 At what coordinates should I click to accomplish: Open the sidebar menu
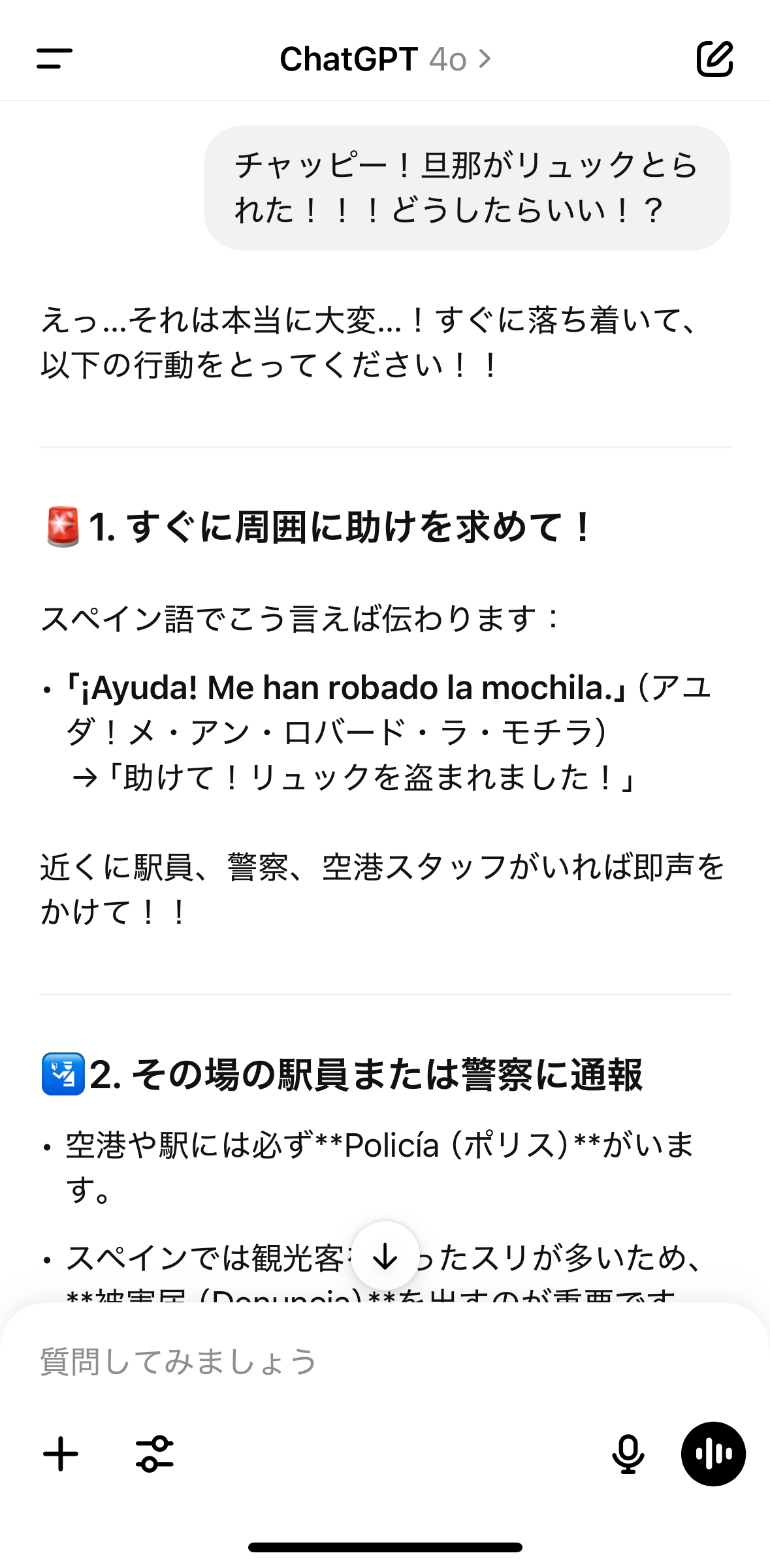pos(54,59)
